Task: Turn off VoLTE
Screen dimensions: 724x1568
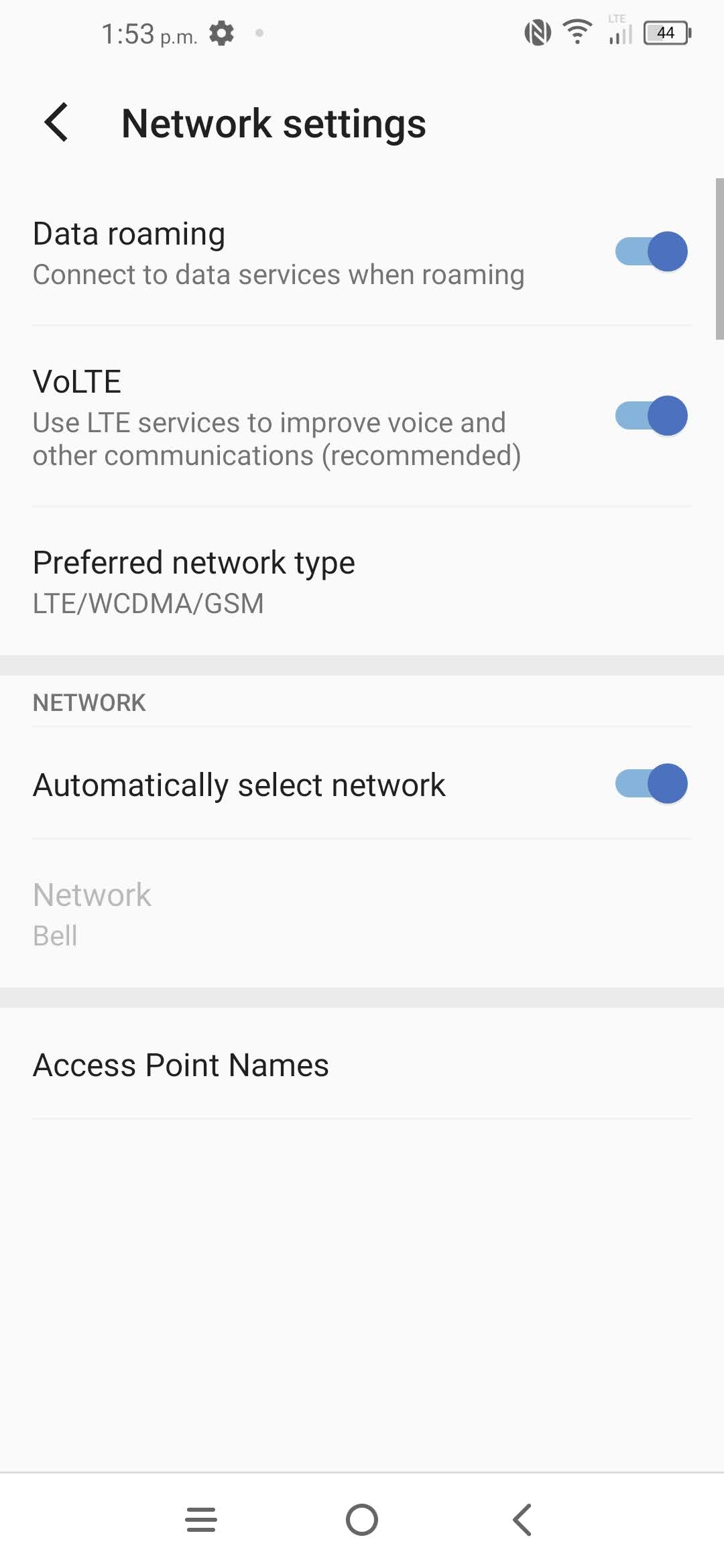Action: tap(652, 415)
